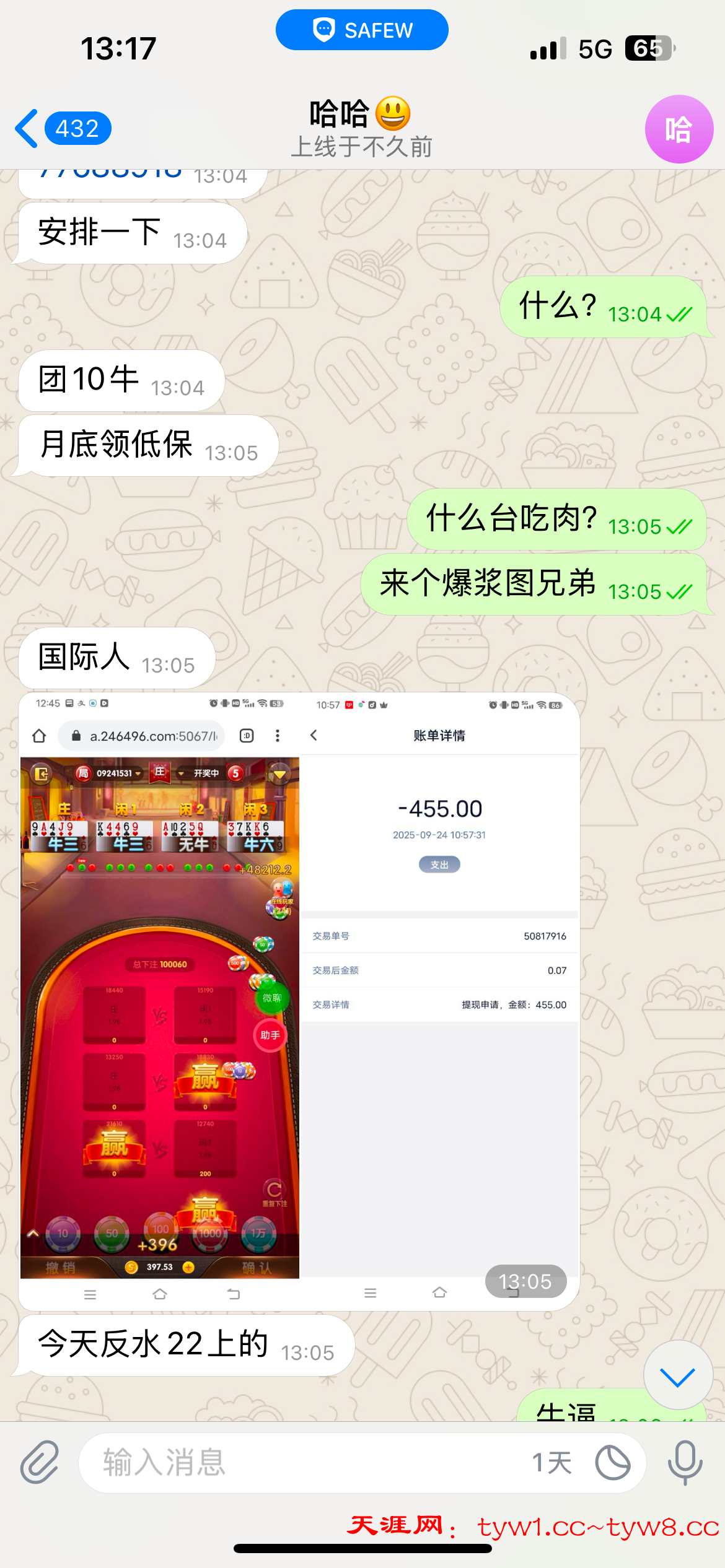The width and height of the screenshot is (725, 1568).
Task: Open the attachment paperclip
Action: 40,1462
